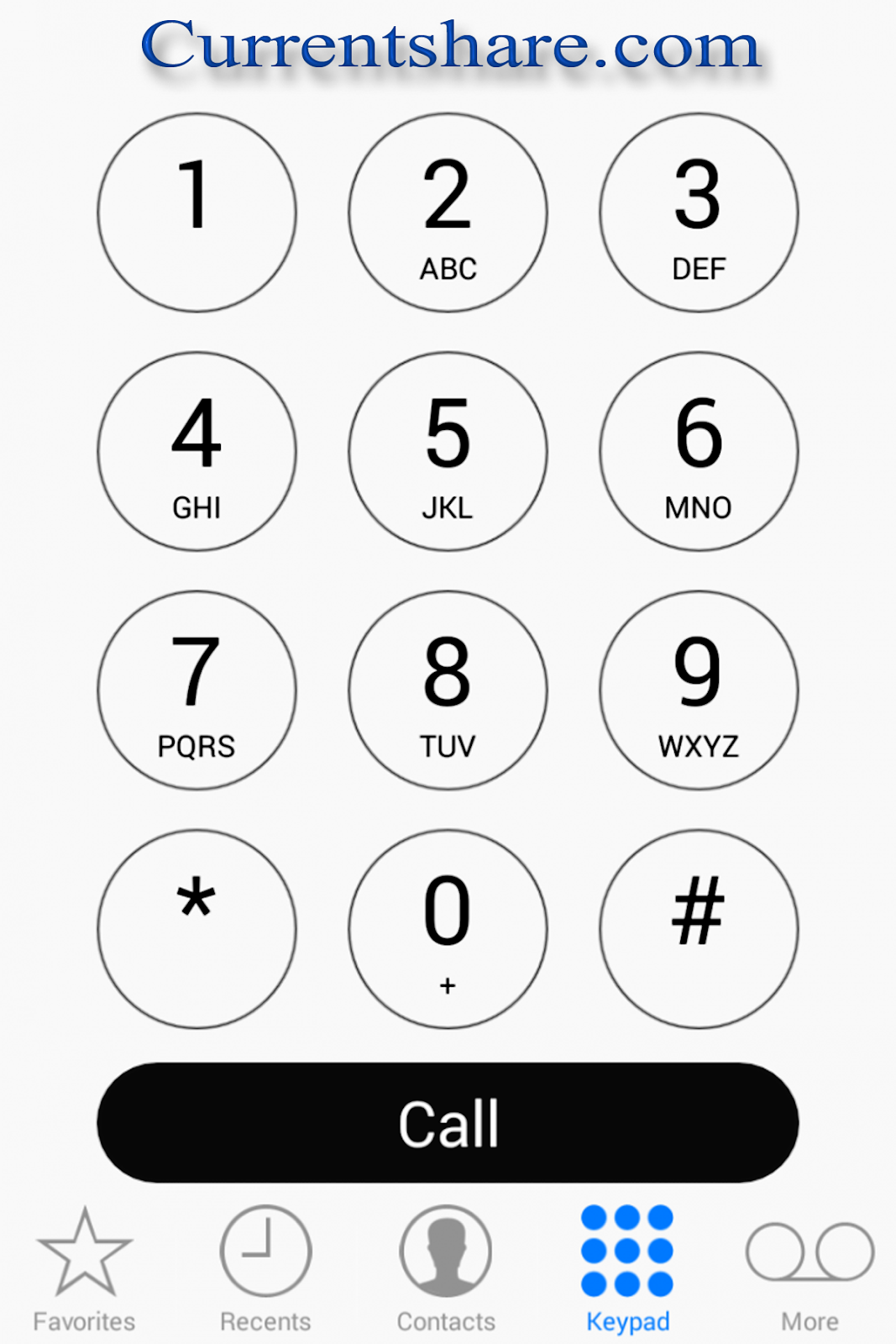The image size is (896, 1344).
Task: Enter digit 7 on the keypad
Action: pyautogui.click(x=196, y=690)
